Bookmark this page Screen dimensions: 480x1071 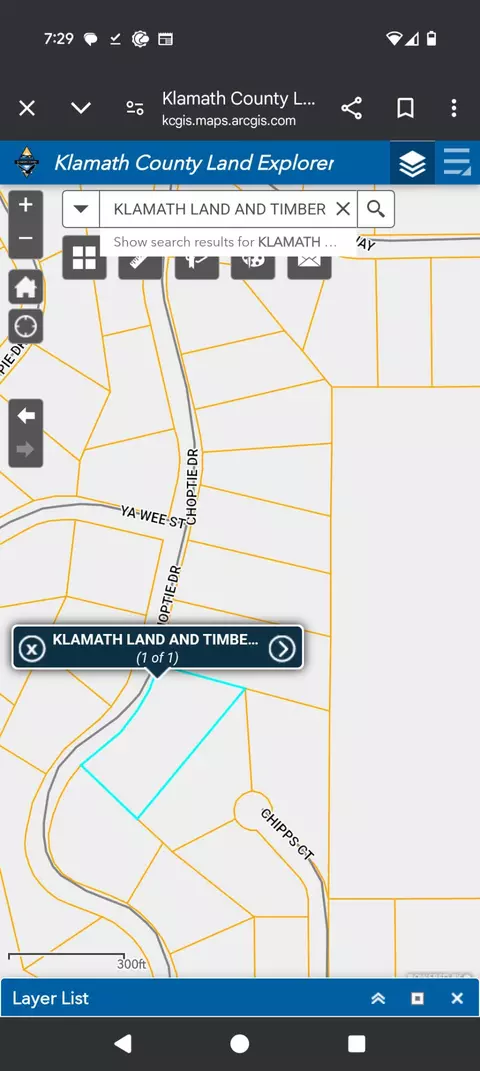click(406, 108)
